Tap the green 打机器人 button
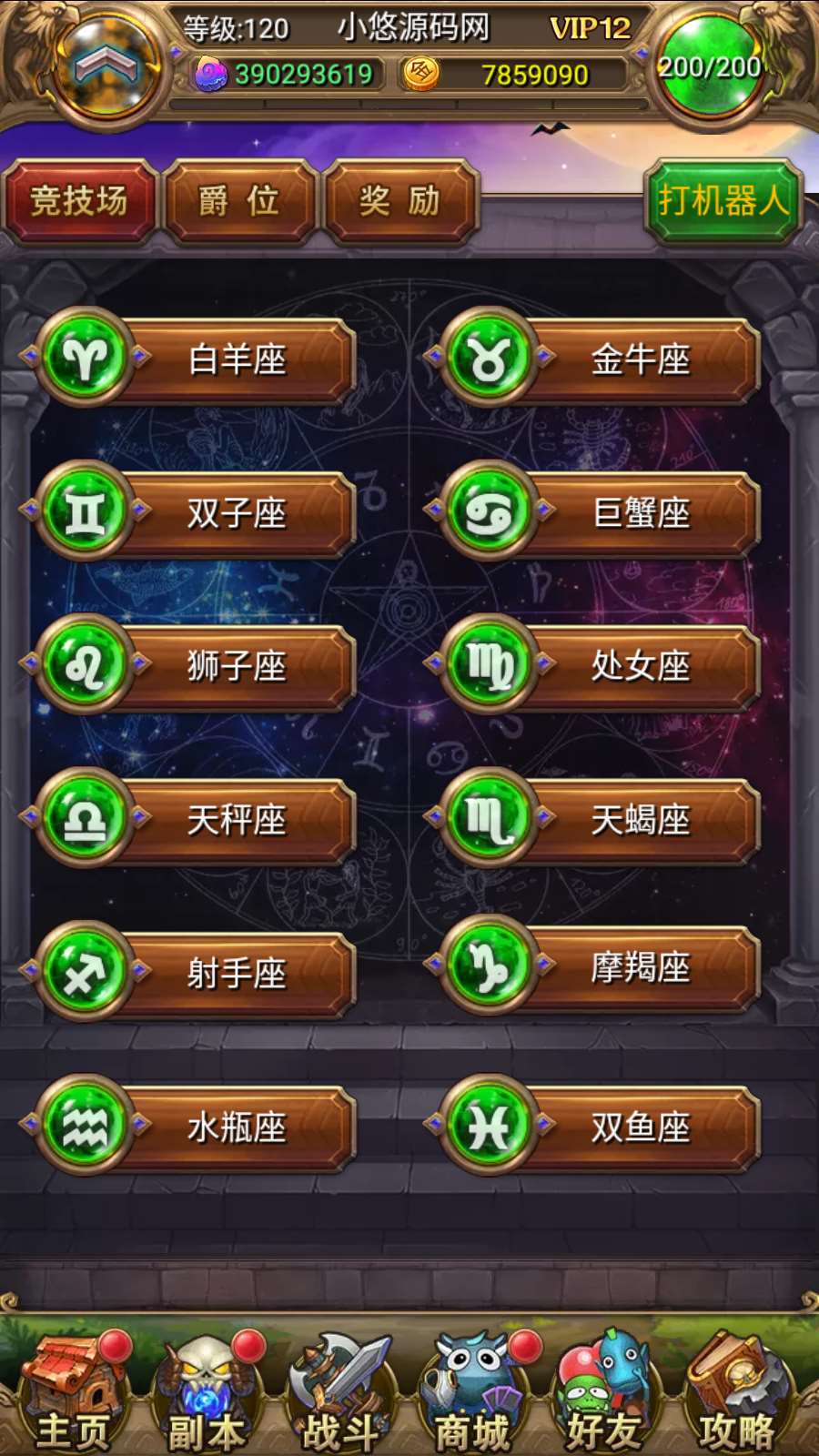The width and height of the screenshot is (819, 1456). [x=723, y=201]
